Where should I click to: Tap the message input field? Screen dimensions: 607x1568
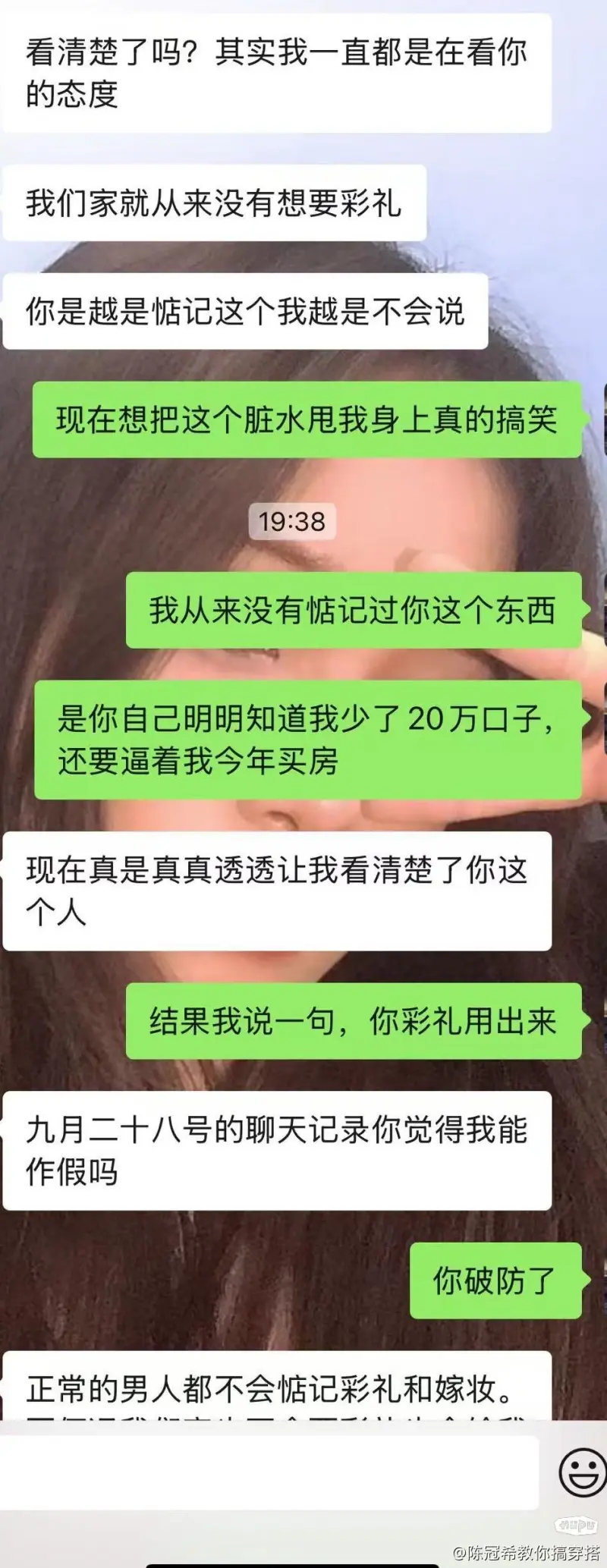[x=269, y=1472]
